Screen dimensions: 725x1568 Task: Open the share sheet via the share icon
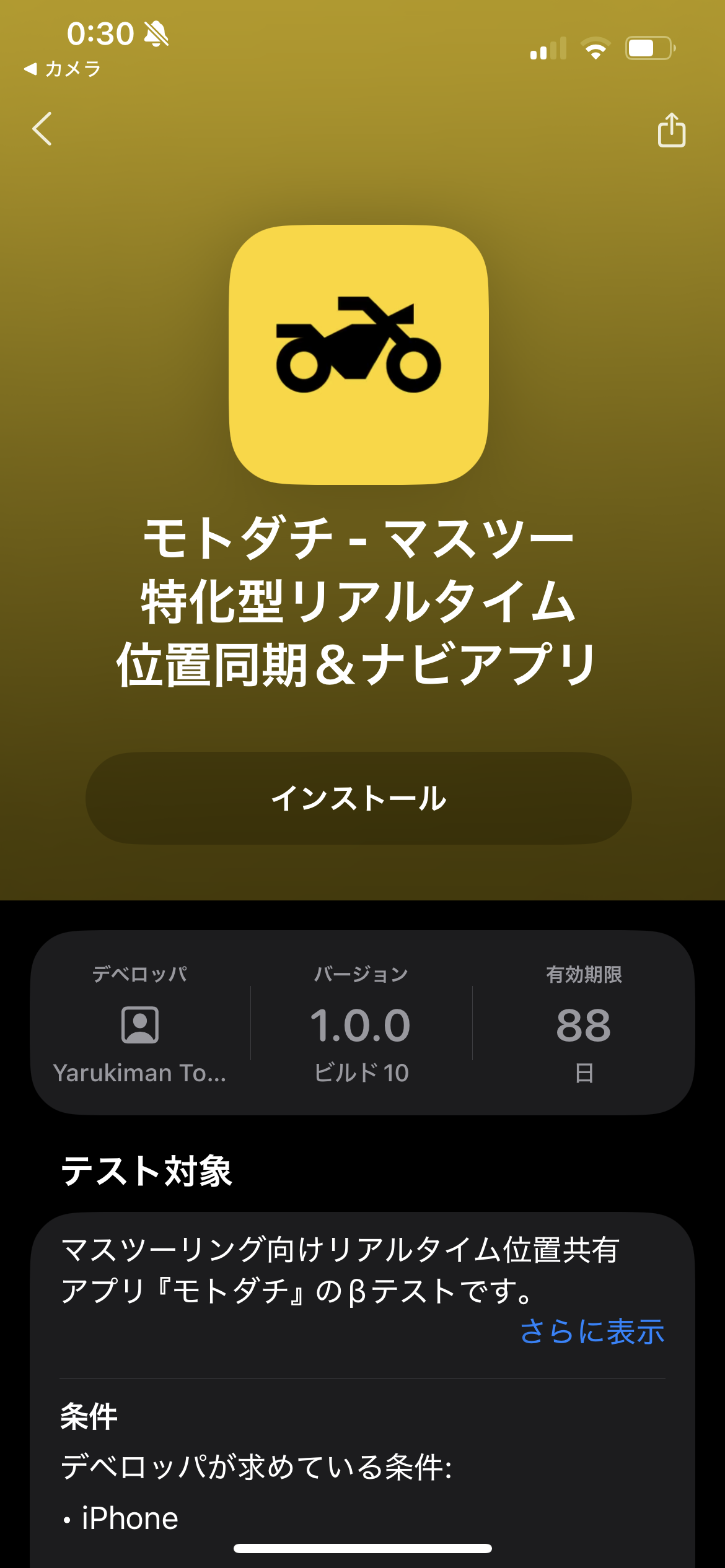click(673, 131)
